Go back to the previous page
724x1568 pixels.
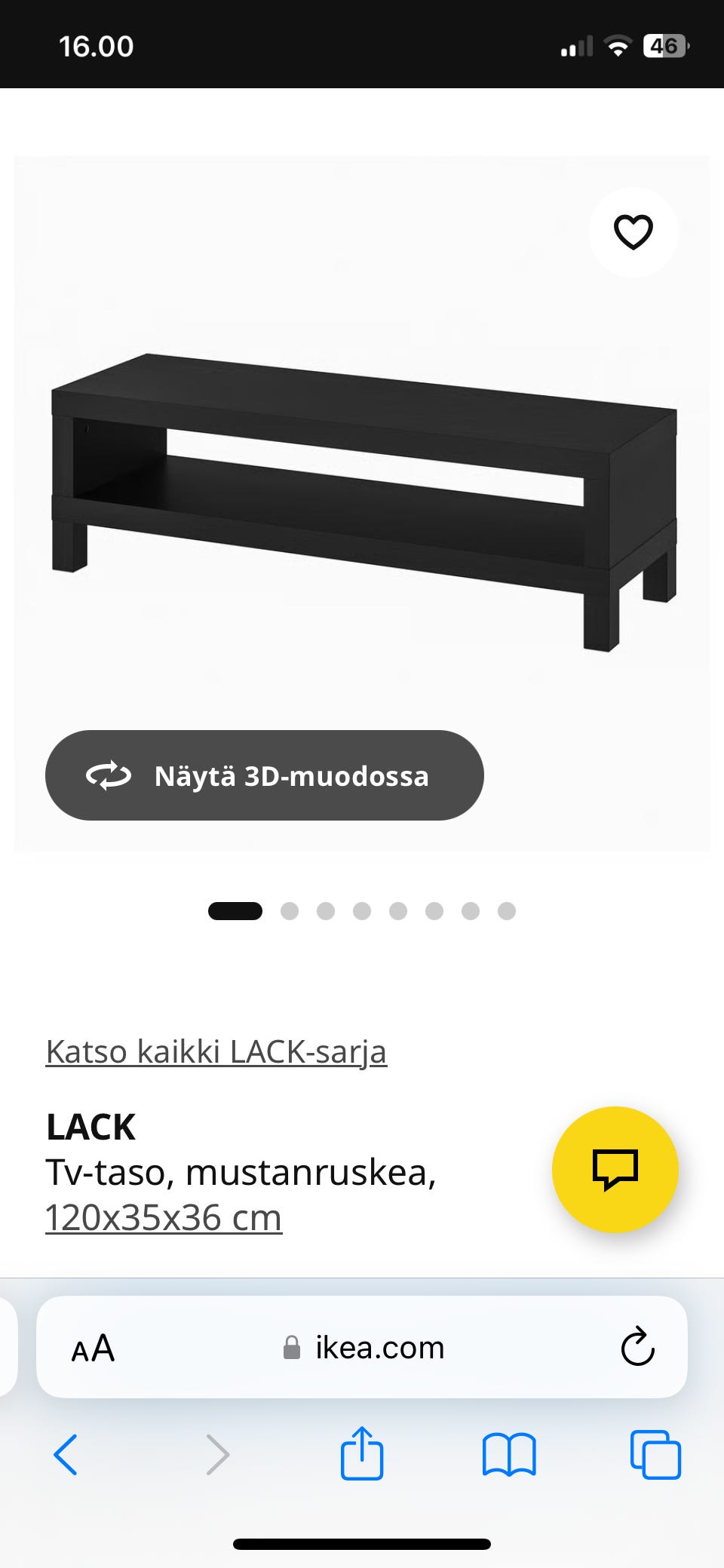coord(66,1454)
